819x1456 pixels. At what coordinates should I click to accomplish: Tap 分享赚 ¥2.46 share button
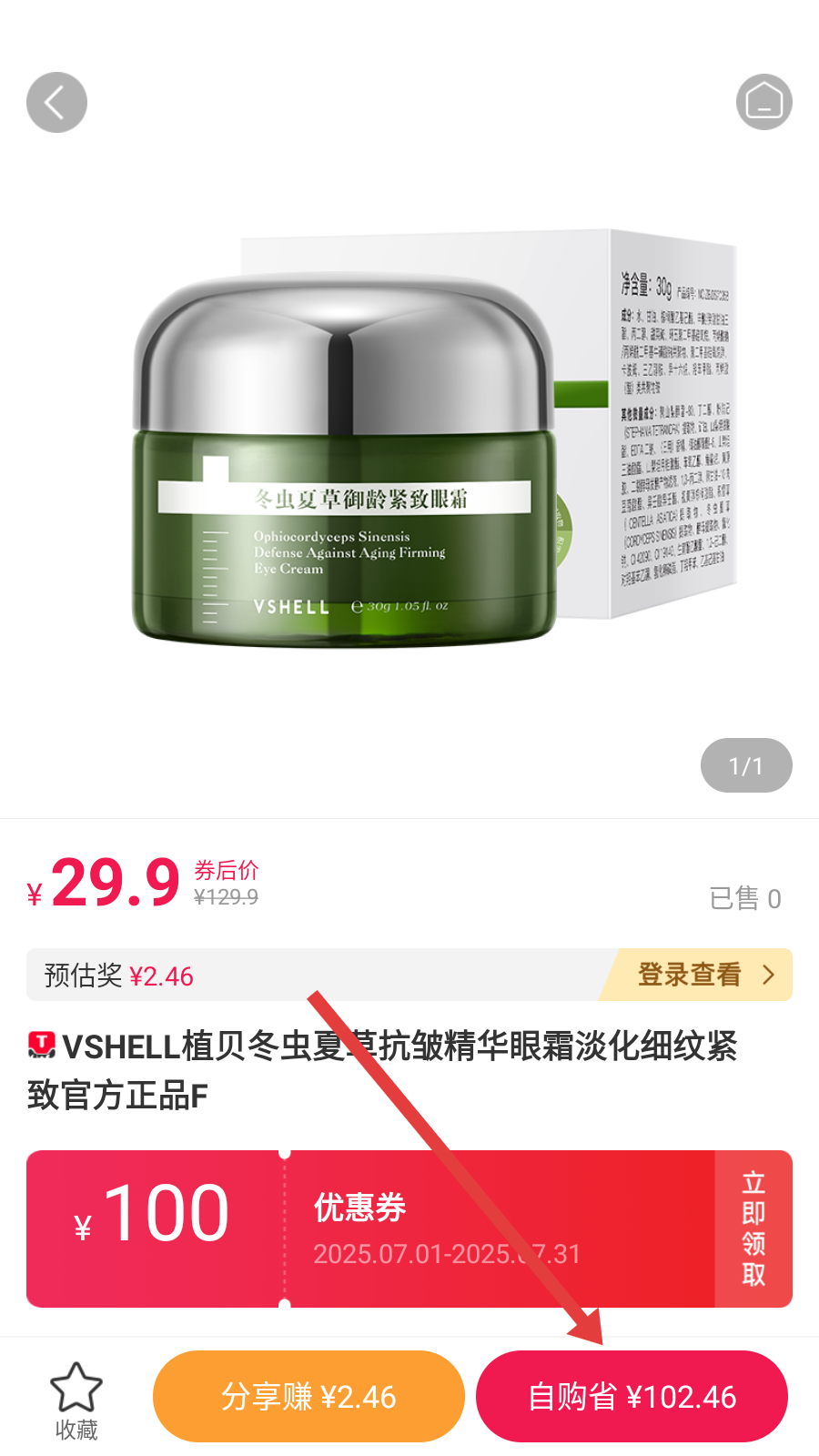click(308, 1397)
